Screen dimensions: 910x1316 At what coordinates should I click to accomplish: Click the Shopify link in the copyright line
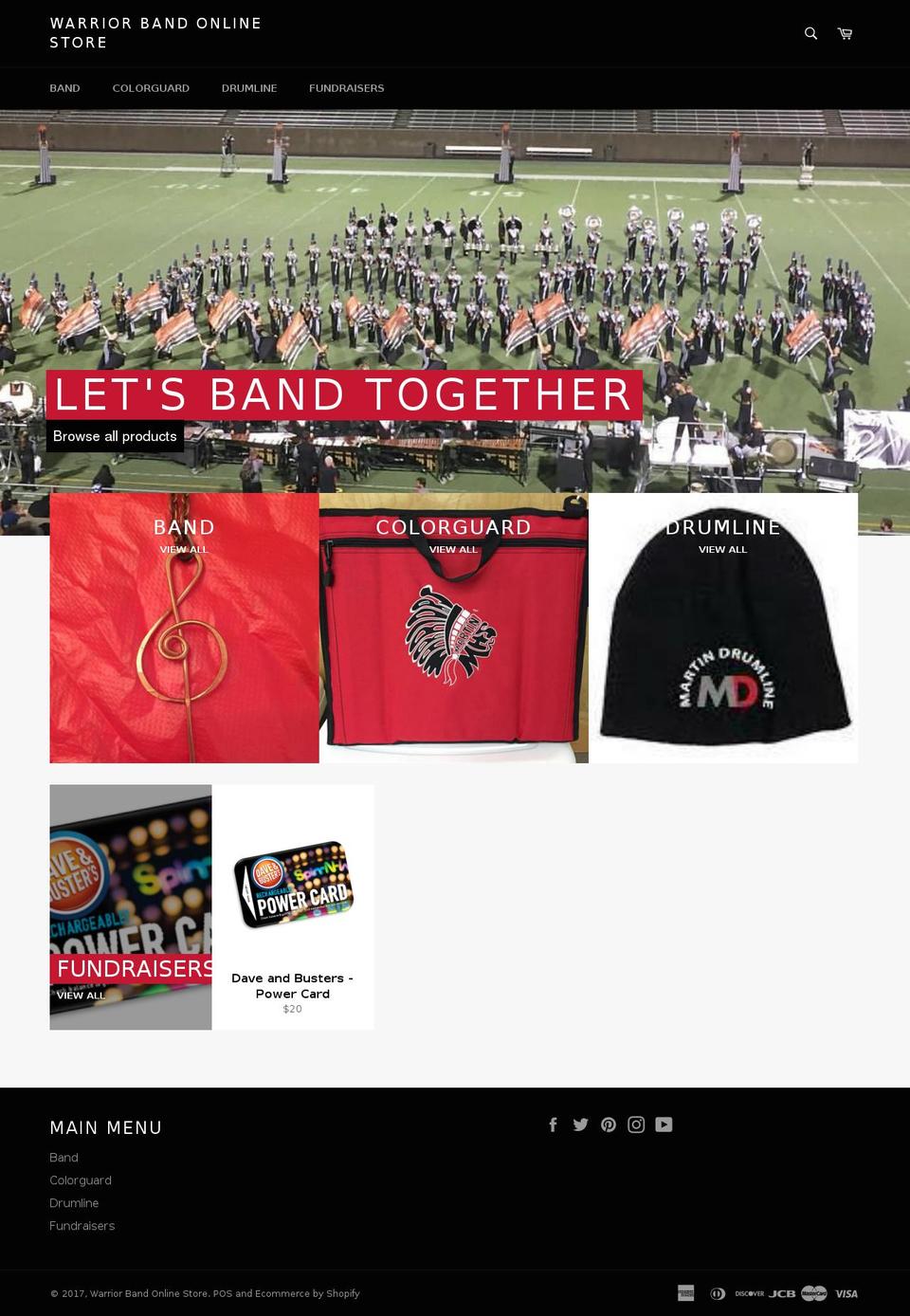click(x=339, y=1293)
